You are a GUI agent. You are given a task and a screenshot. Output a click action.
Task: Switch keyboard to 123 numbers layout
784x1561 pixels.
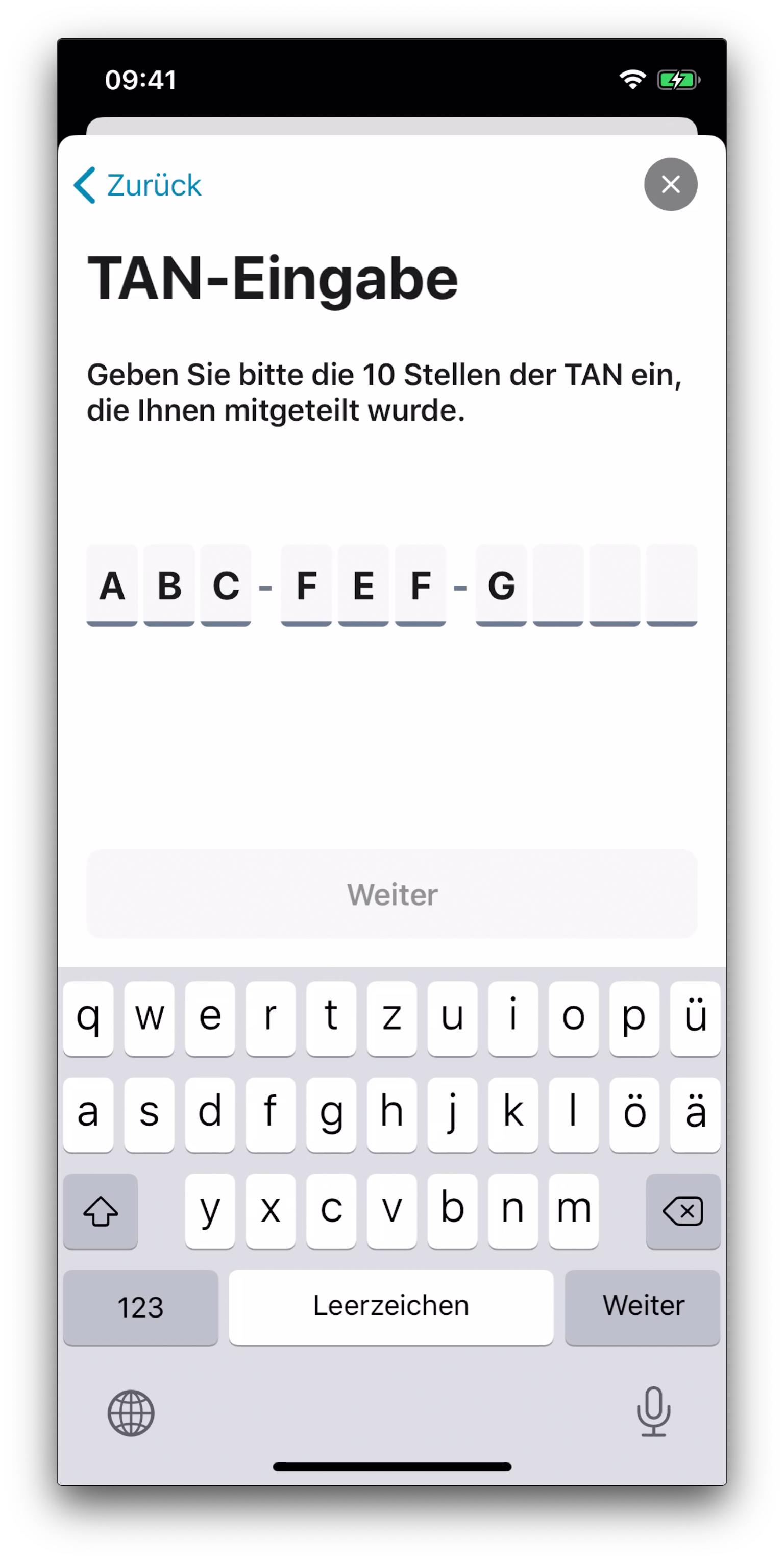point(140,1306)
